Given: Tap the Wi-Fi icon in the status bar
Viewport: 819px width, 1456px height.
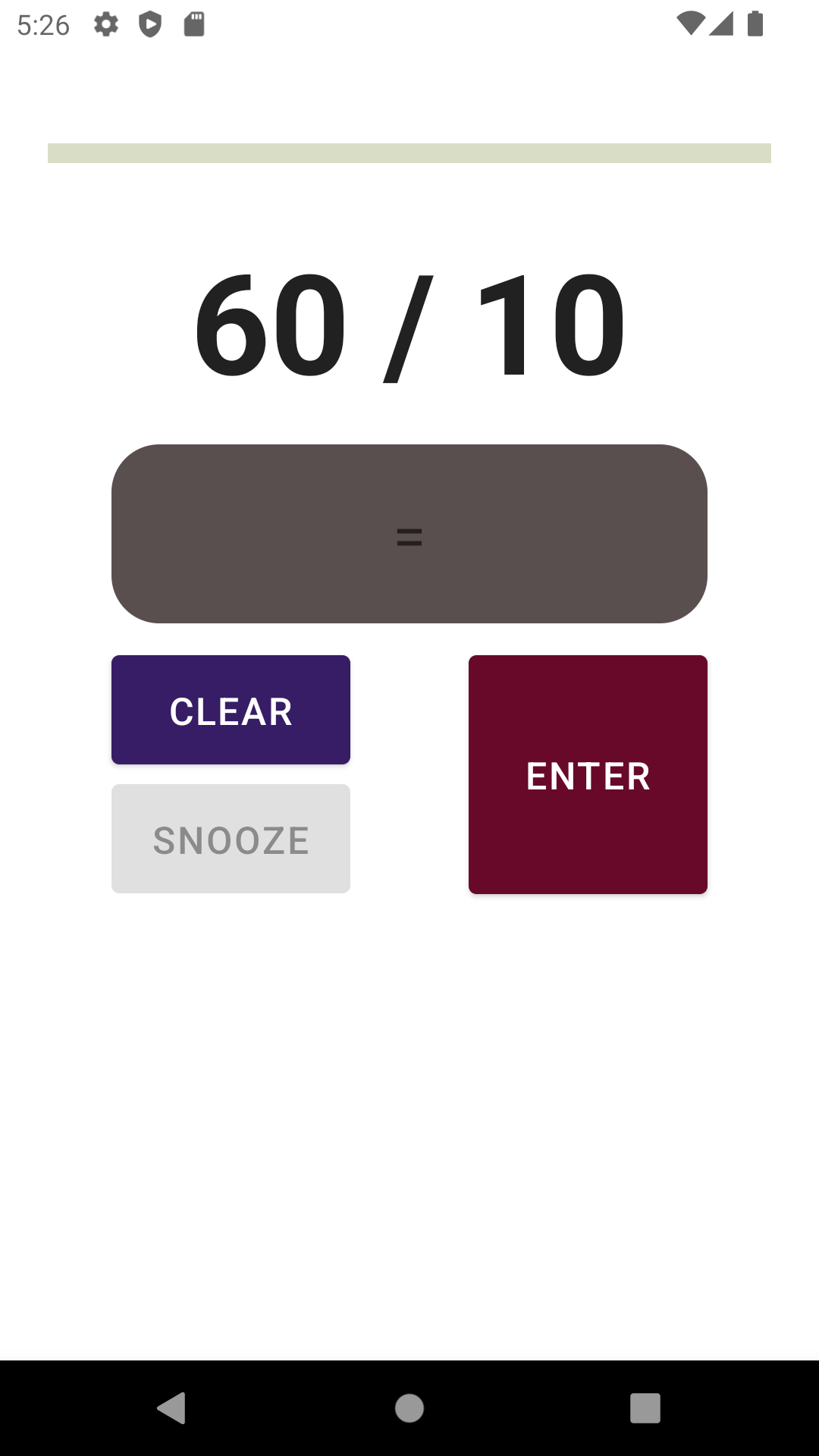Looking at the screenshot, I should [x=692, y=24].
